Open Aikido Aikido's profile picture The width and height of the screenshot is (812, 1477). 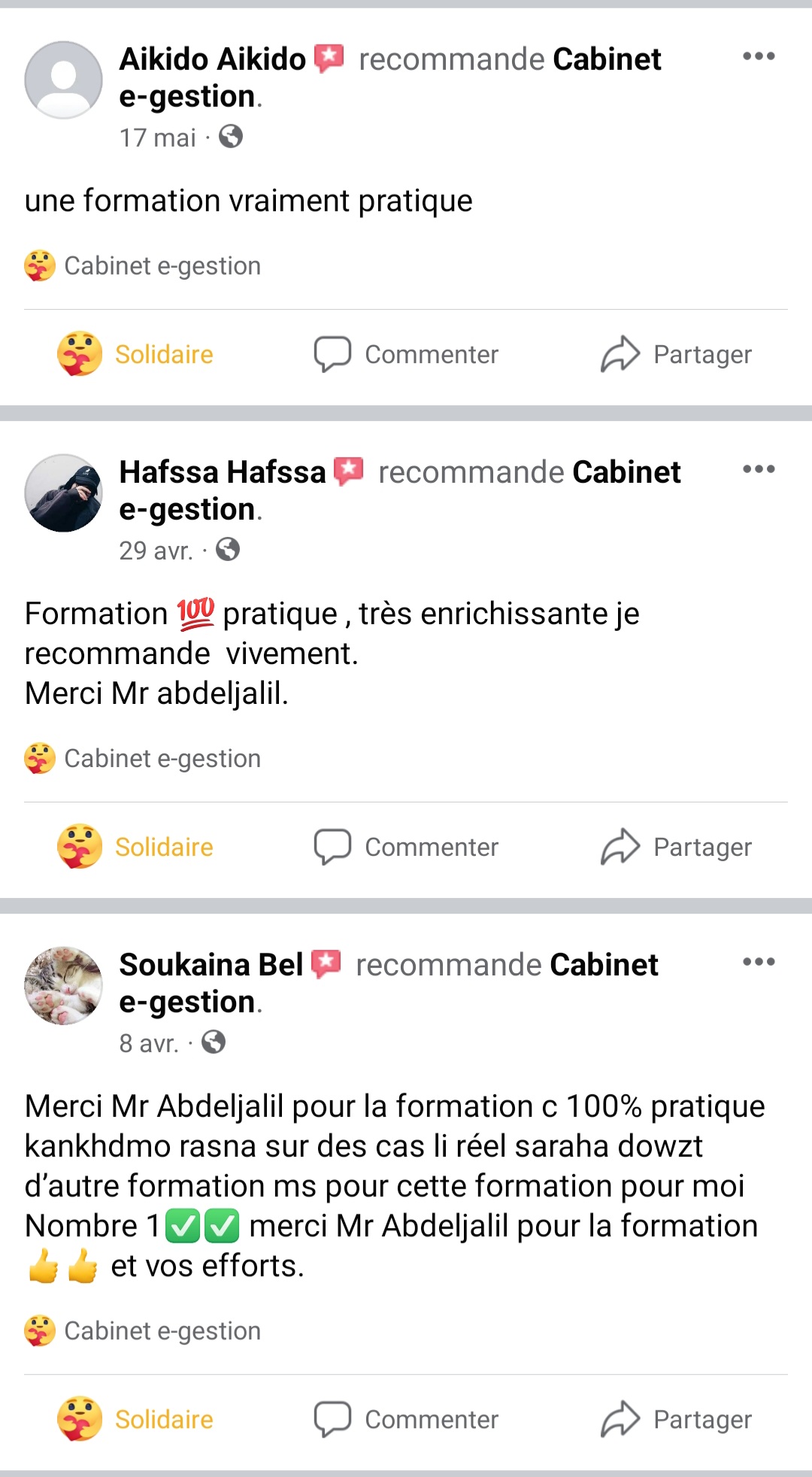coord(64,80)
